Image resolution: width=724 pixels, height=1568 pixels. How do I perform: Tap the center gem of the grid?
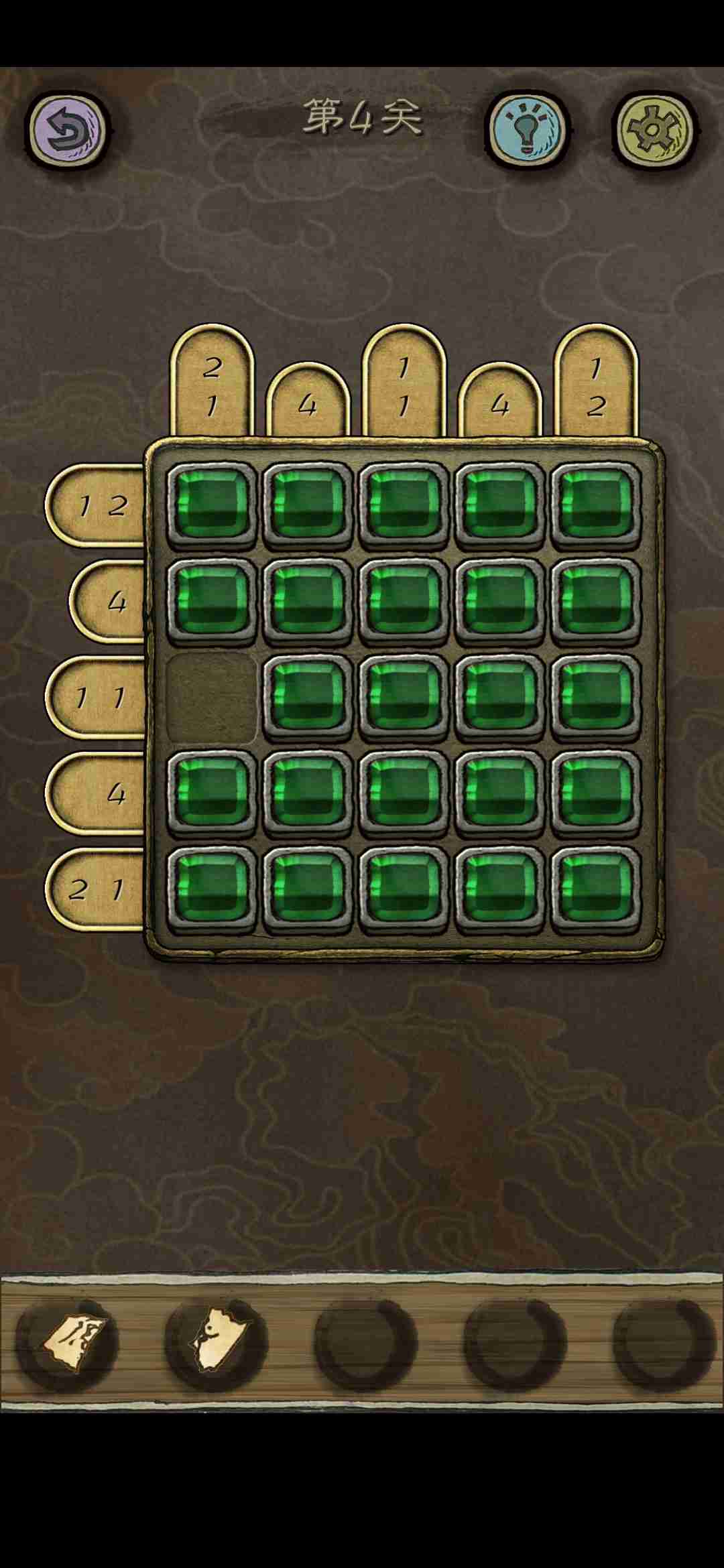404,697
